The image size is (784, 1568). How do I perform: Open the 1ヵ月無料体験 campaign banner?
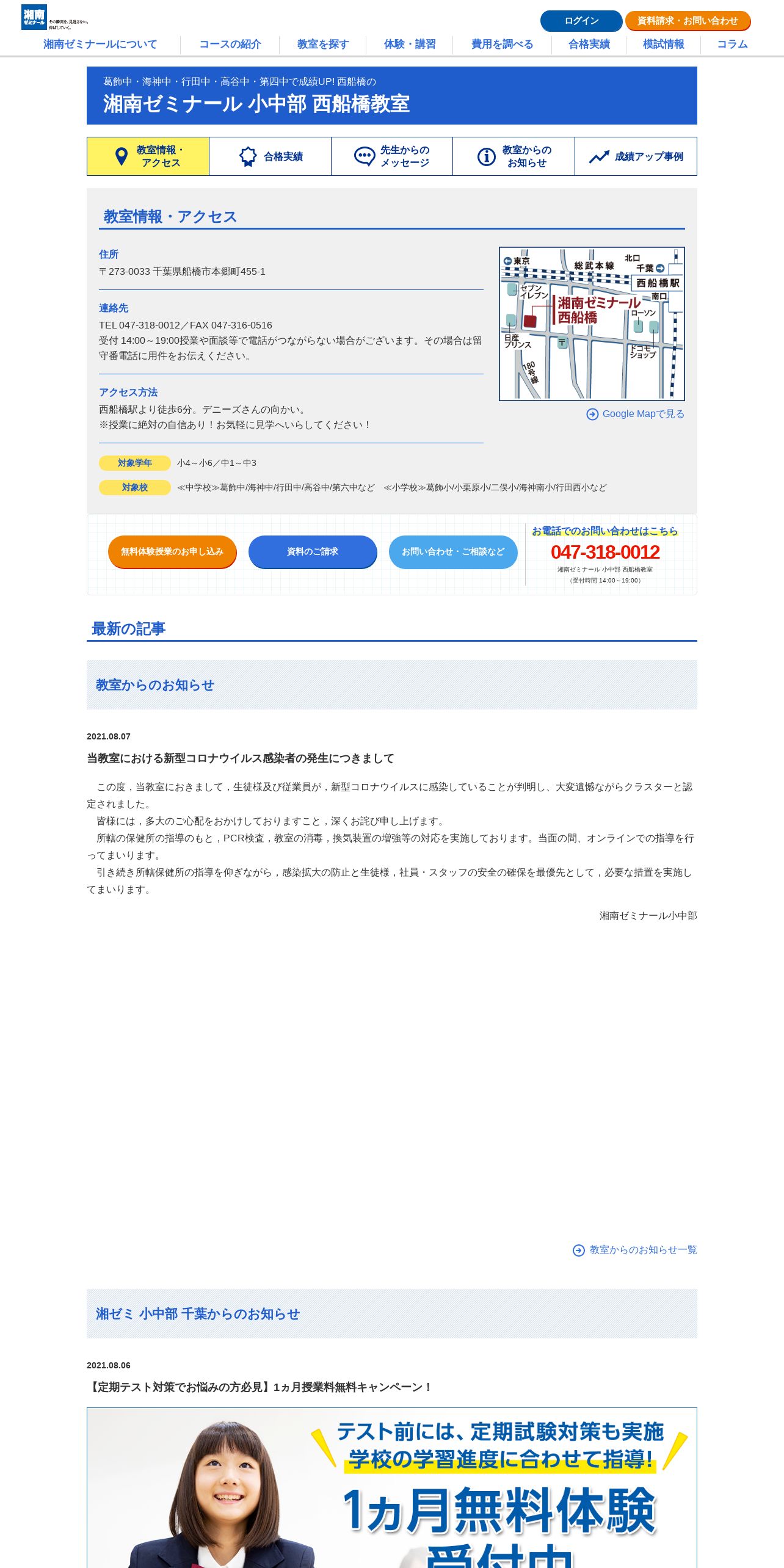pyautogui.click(x=392, y=1488)
